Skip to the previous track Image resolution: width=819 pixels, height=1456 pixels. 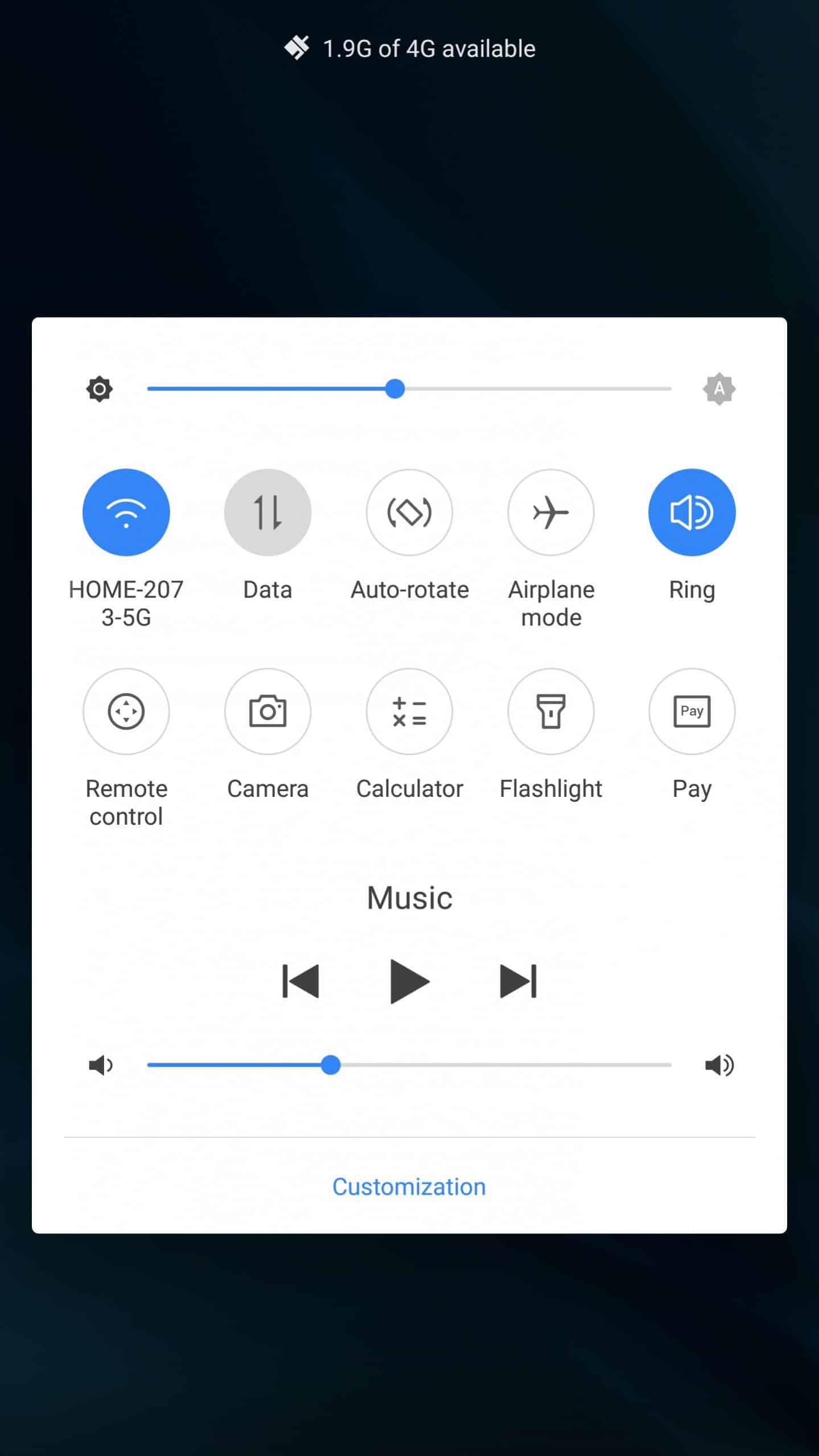tap(301, 981)
